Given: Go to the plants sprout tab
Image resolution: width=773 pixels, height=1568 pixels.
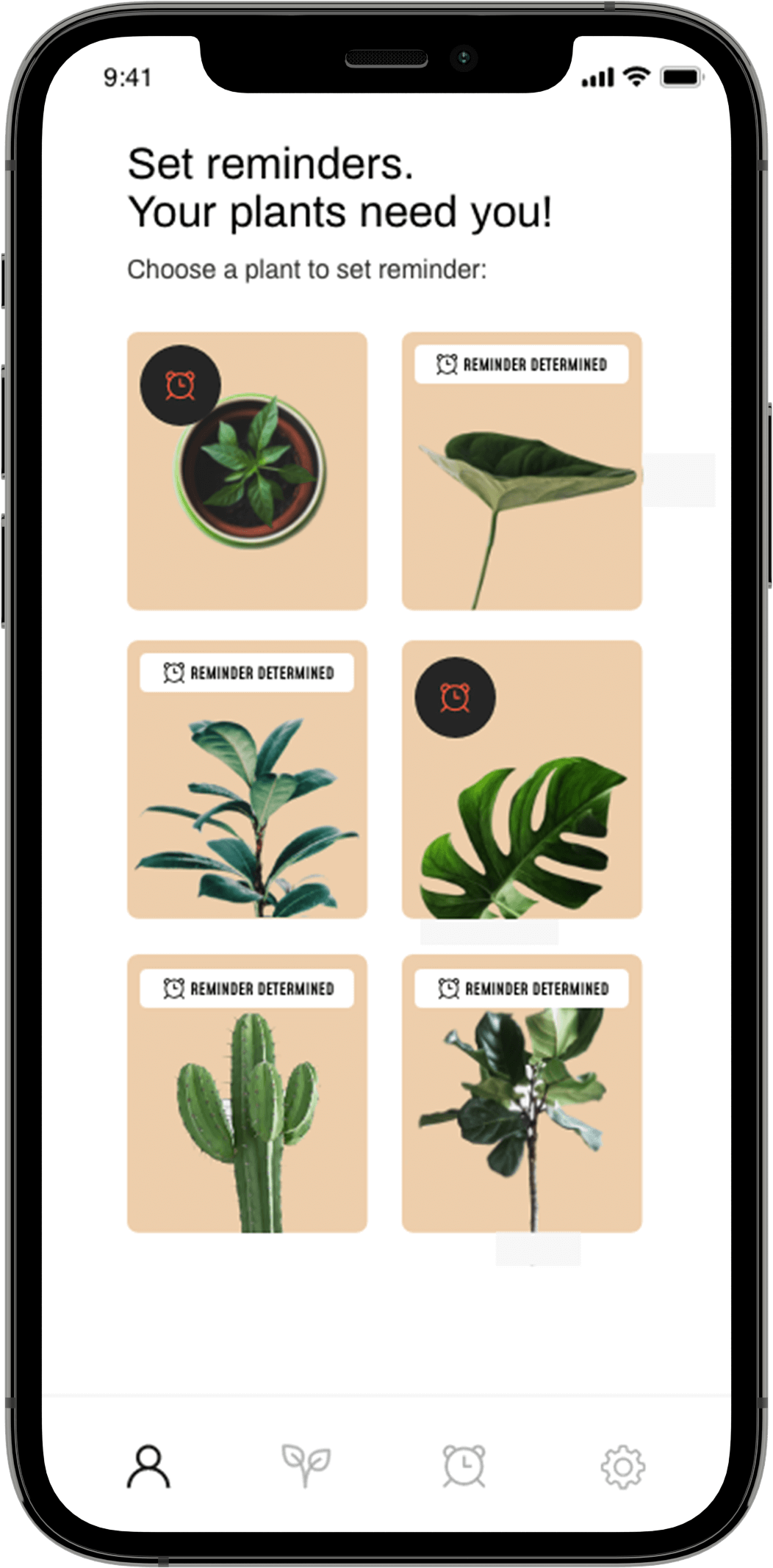Looking at the screenshot, I should (x=306, y=1466).
